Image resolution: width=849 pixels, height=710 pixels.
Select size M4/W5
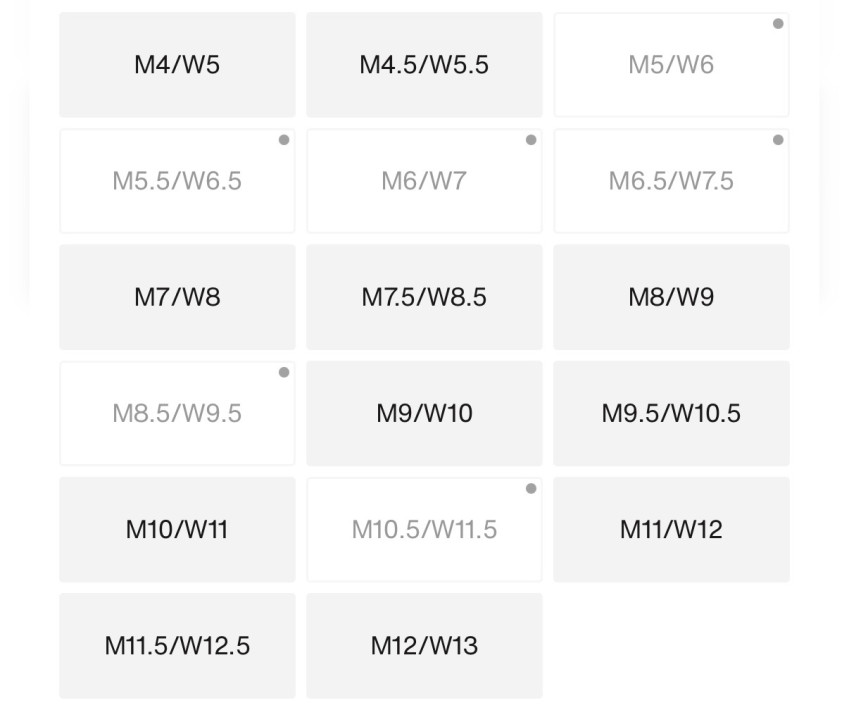tap(177, 64)
